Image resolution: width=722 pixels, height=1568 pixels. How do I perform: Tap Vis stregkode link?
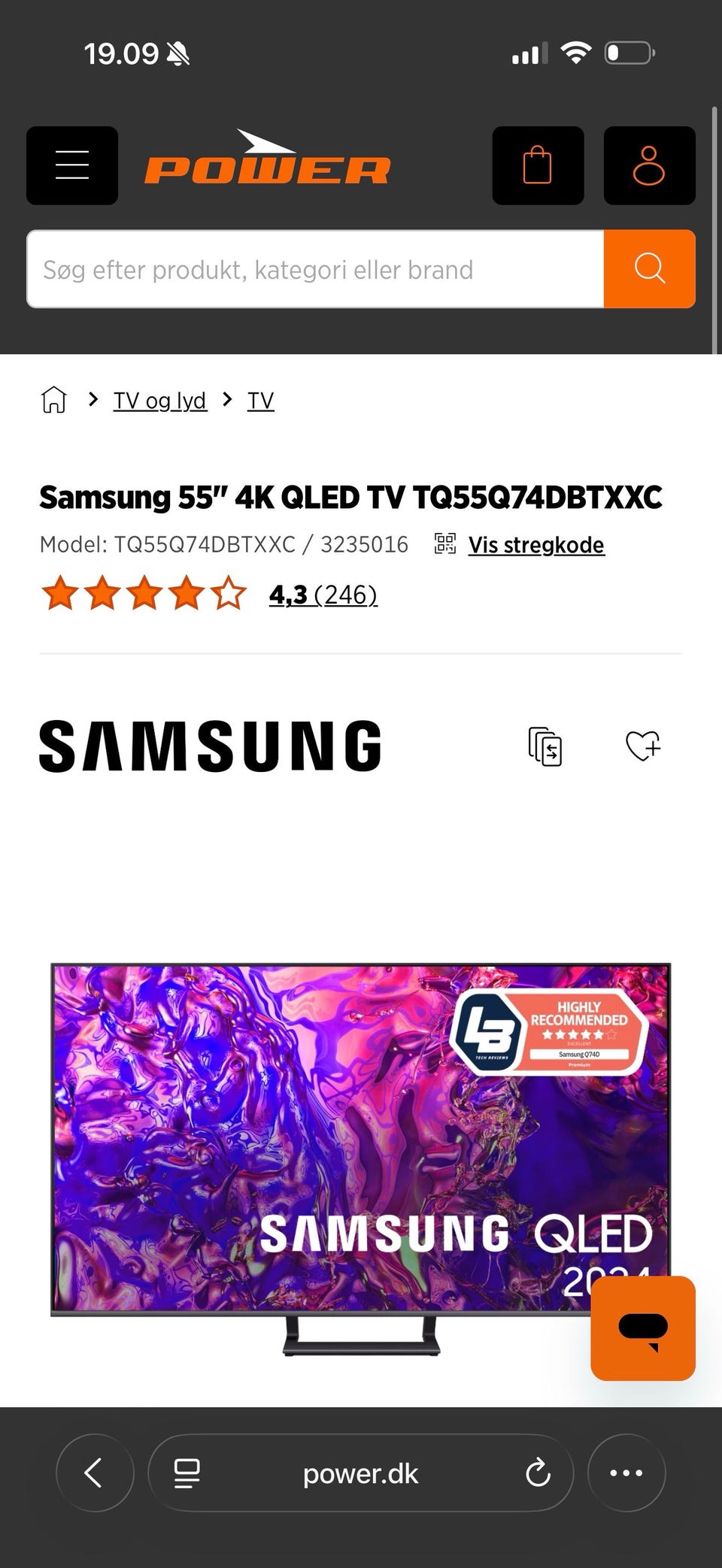[x=536, y=544]
